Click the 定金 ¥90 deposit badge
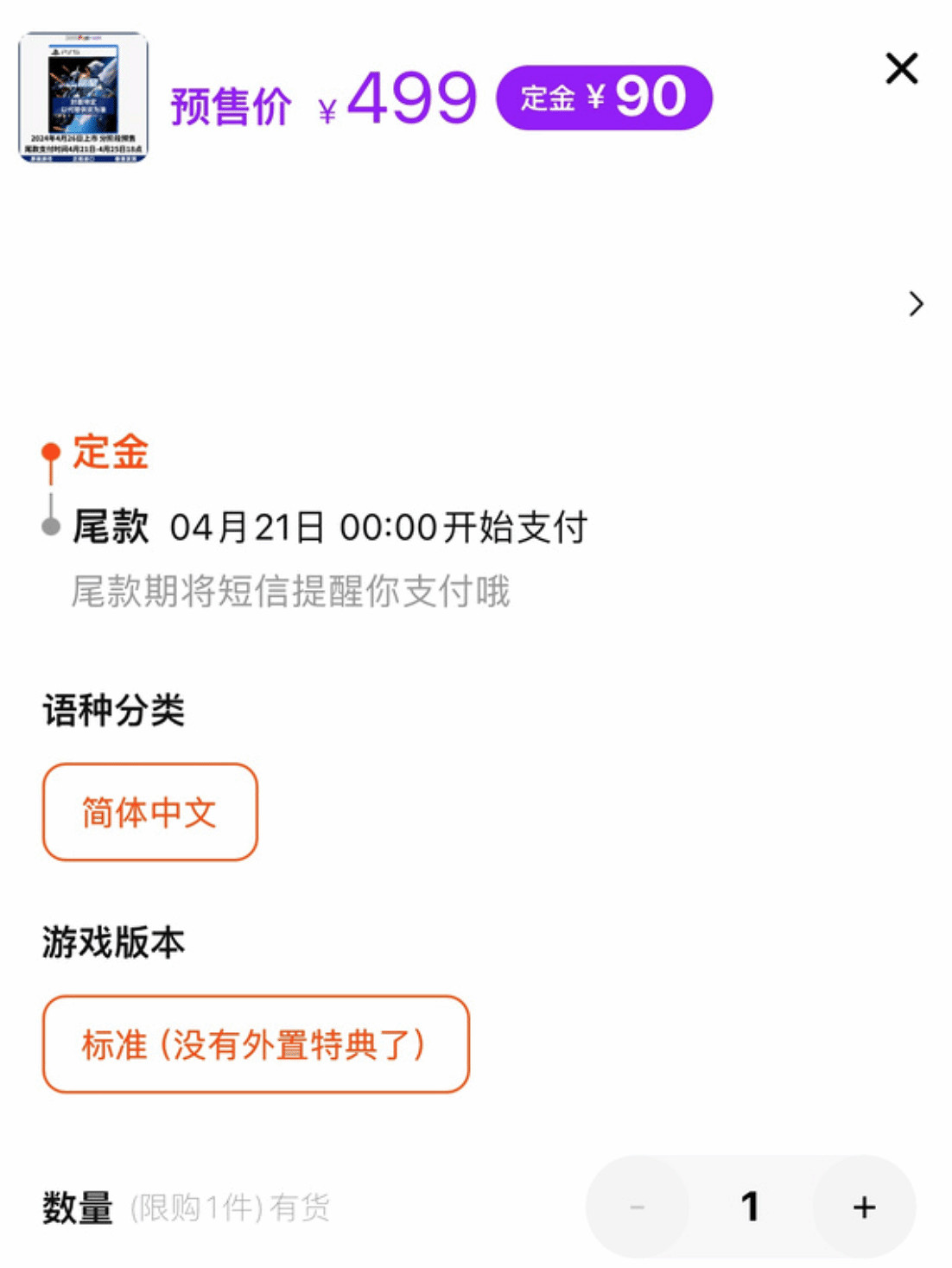952x1268 pixels. 602,98
